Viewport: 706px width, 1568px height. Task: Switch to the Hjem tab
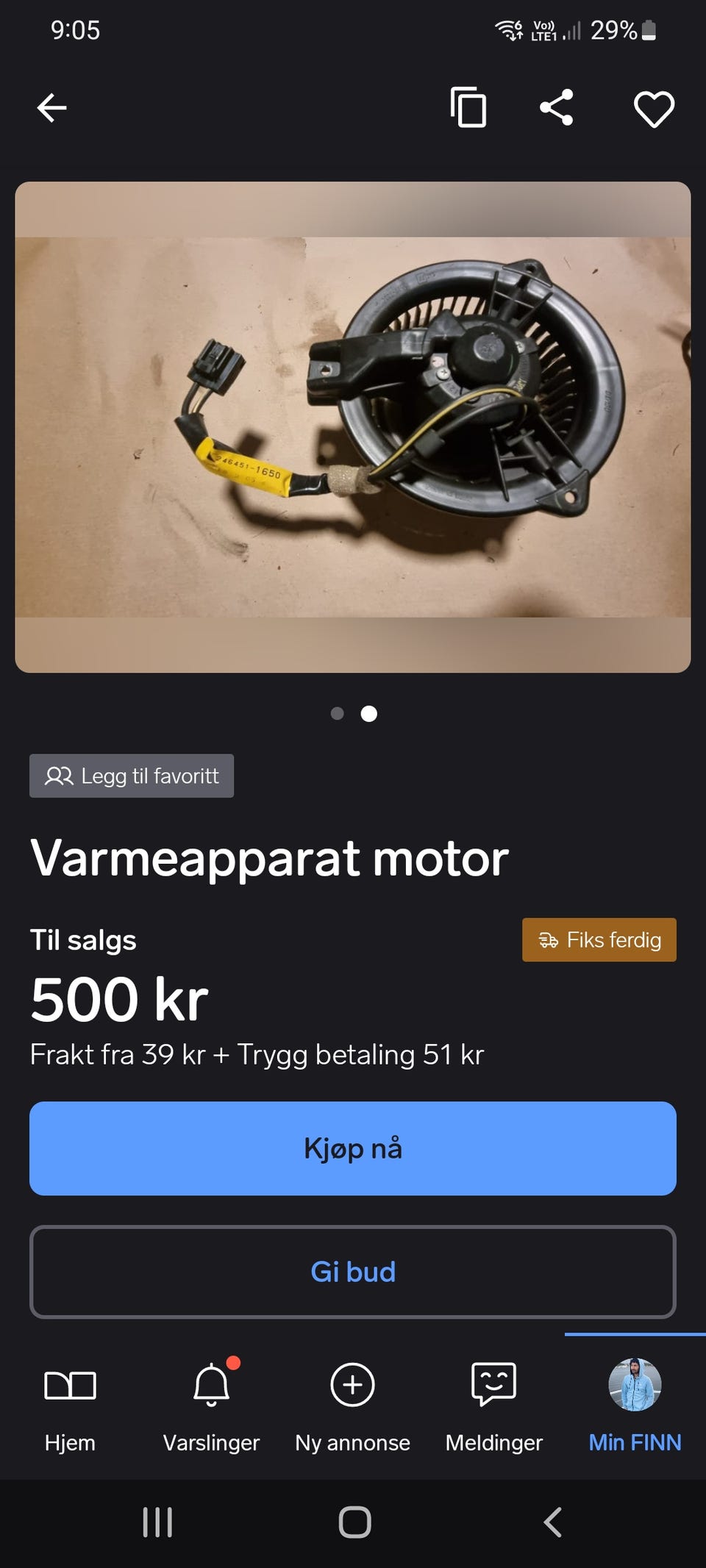70,1406
